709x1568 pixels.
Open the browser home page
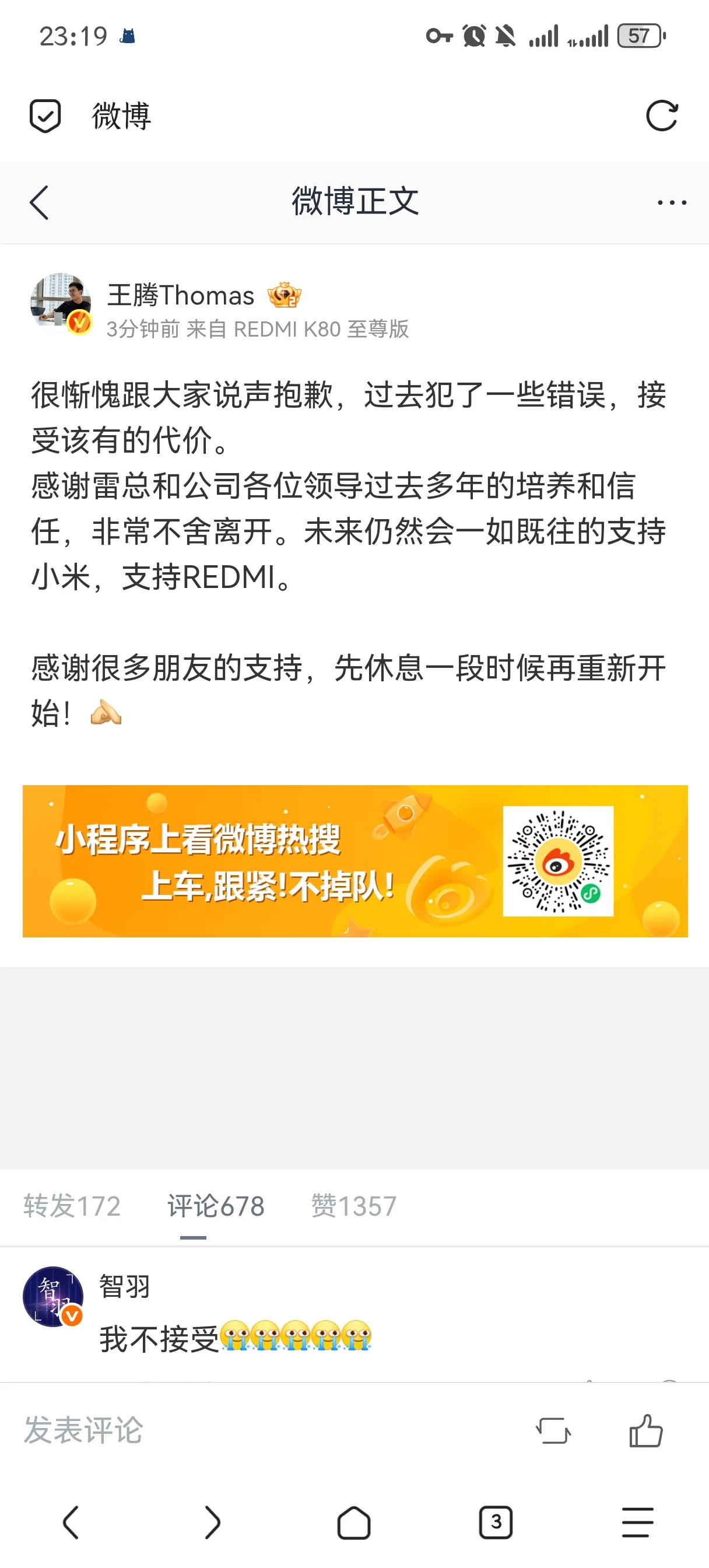pyautogui.click(x=353, y=1522)
